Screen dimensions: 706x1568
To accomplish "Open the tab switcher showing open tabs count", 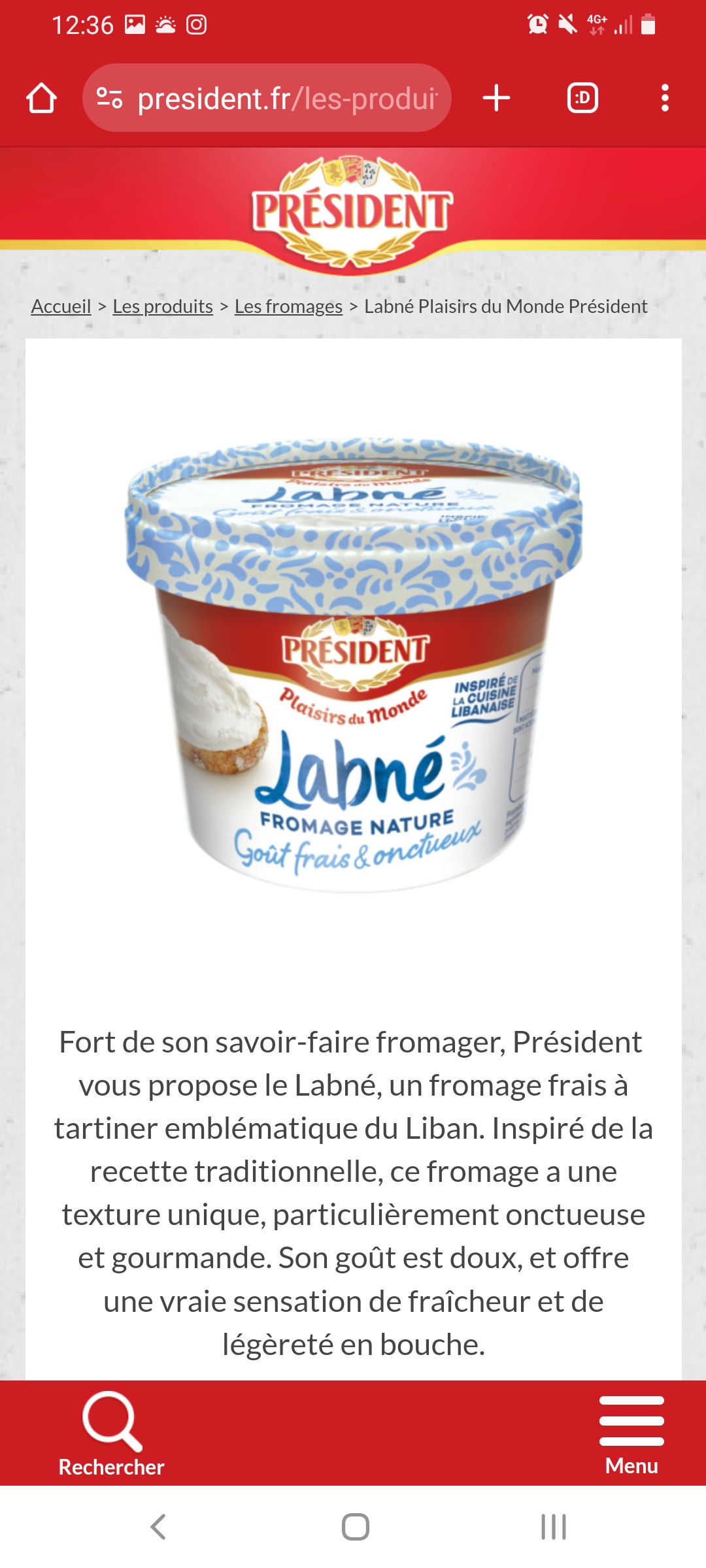I will [x=584, y=98].
